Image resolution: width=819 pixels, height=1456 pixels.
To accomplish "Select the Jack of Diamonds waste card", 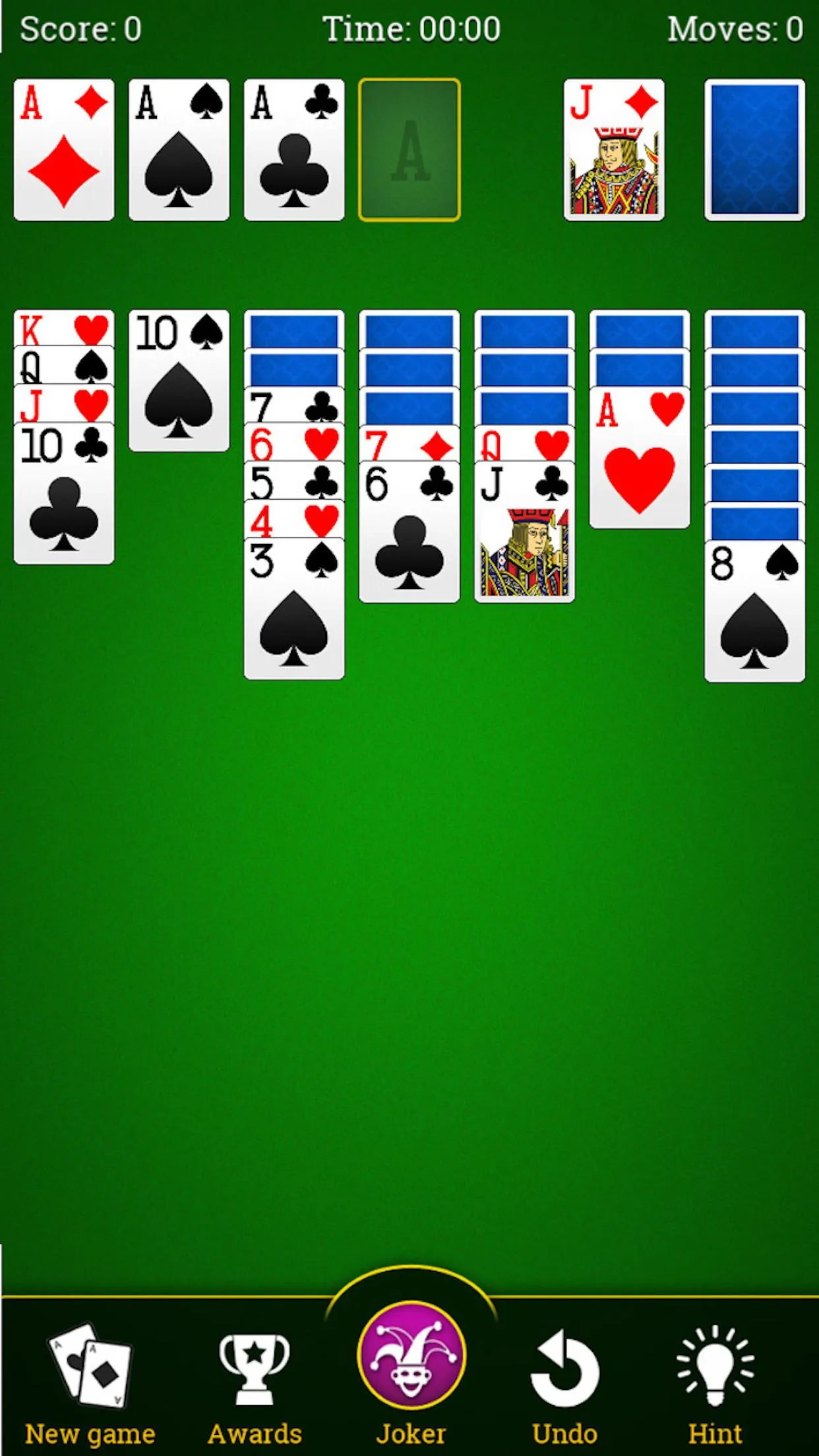I will (613, 148).
